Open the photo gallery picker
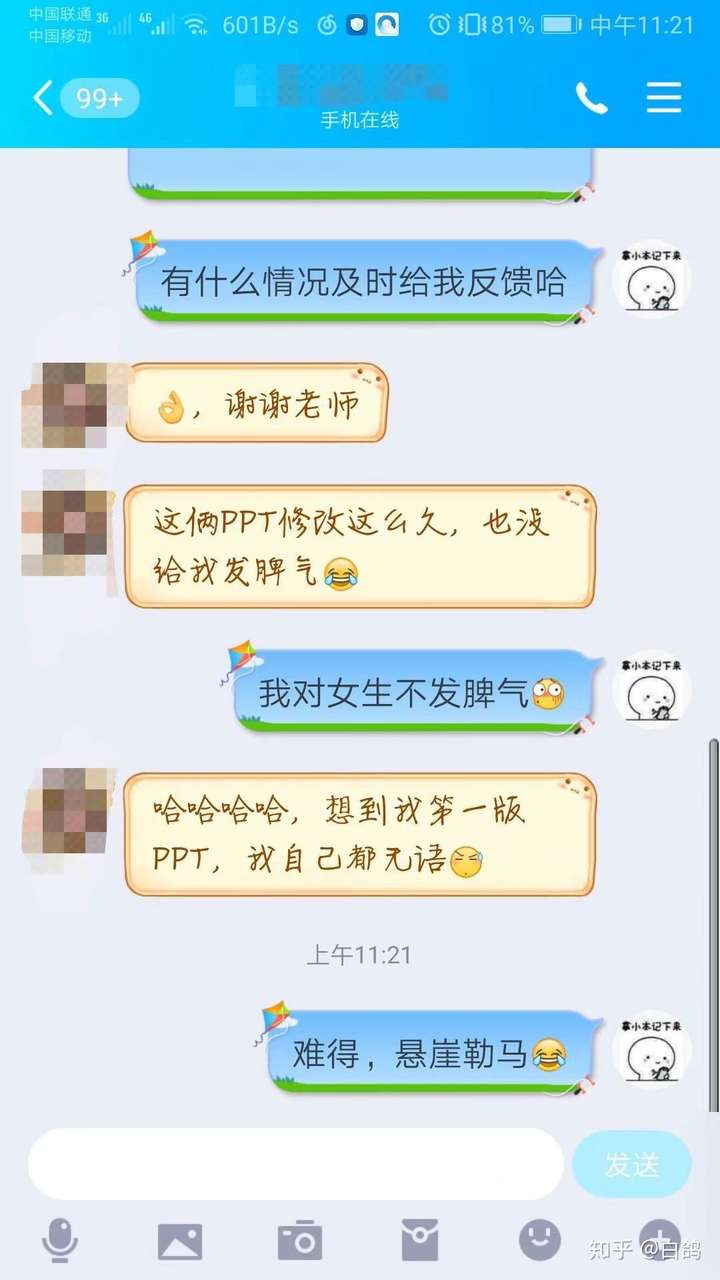 tap(180, 1241)
